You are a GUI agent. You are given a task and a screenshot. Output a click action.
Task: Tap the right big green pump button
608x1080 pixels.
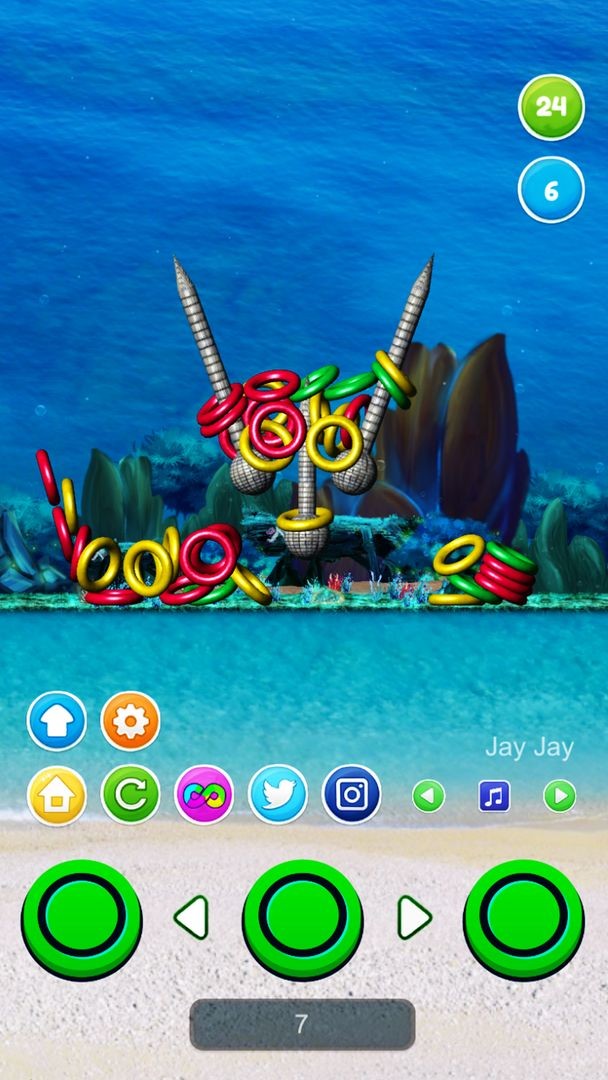coord(524,919)
